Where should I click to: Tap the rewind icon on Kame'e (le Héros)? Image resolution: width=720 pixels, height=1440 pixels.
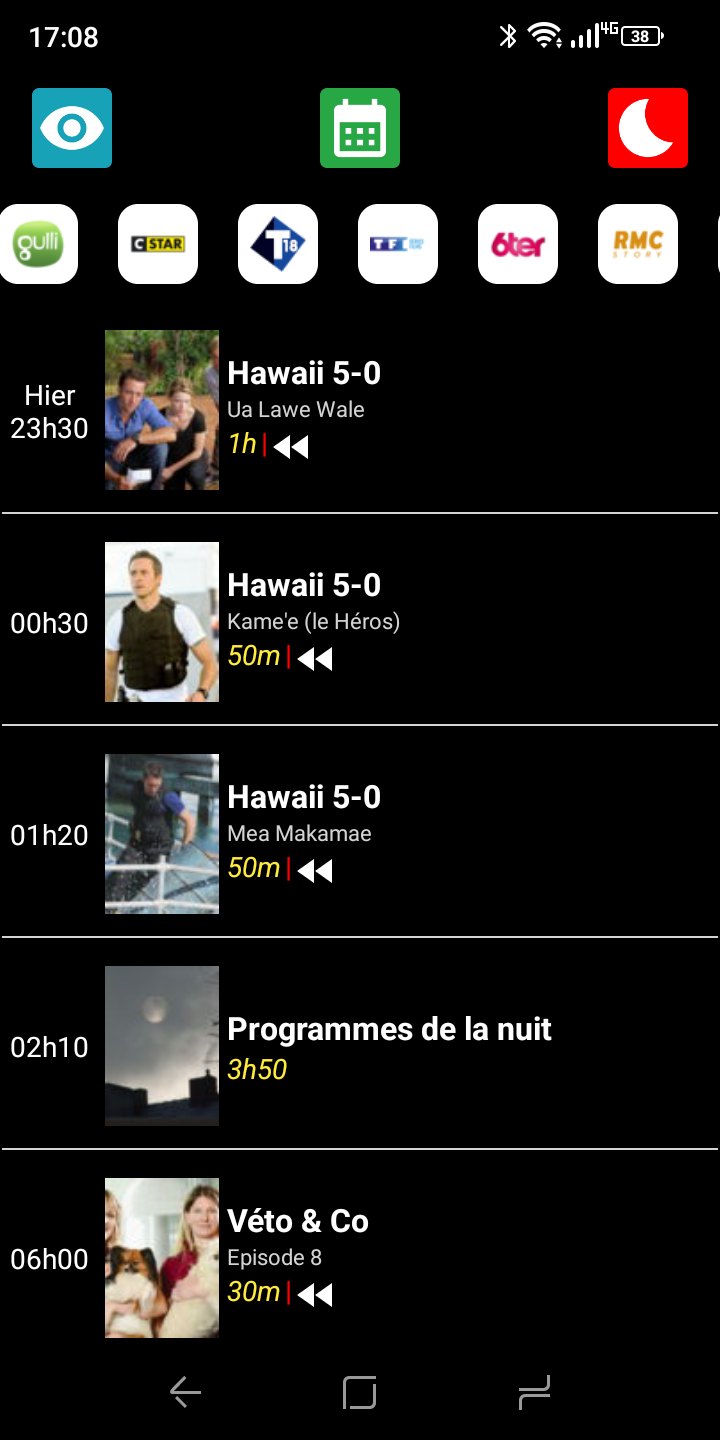pyautogui.click(x=315, y=659)
